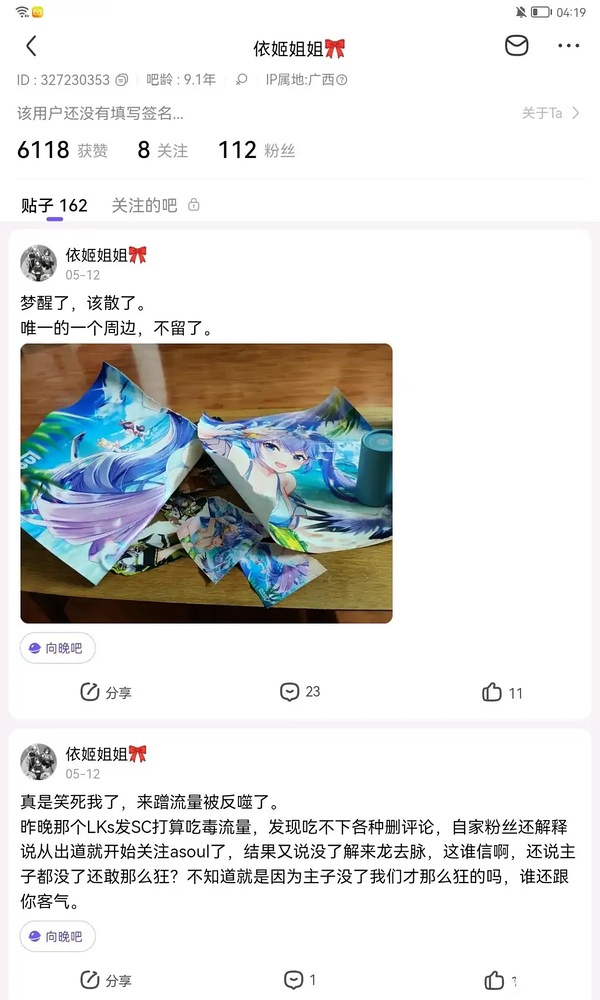
Task: Open the IP属地 help icon
Action: (x=342, y=80)
